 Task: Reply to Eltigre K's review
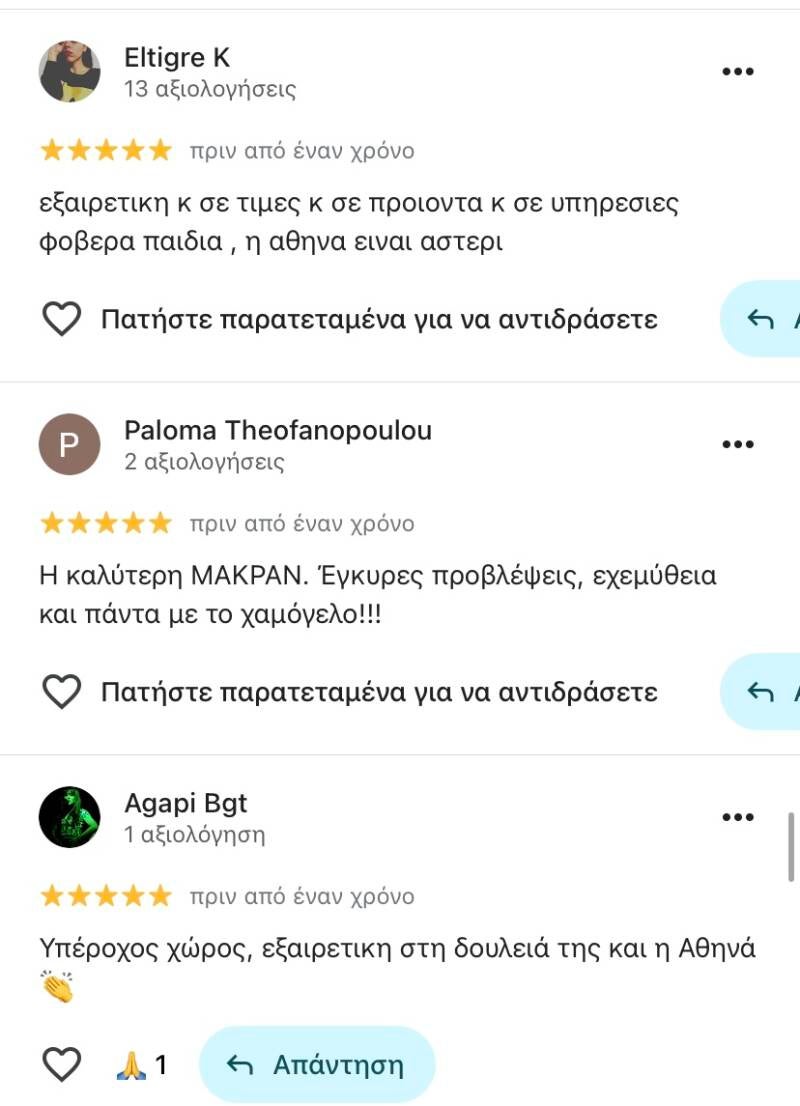(765, 319)
